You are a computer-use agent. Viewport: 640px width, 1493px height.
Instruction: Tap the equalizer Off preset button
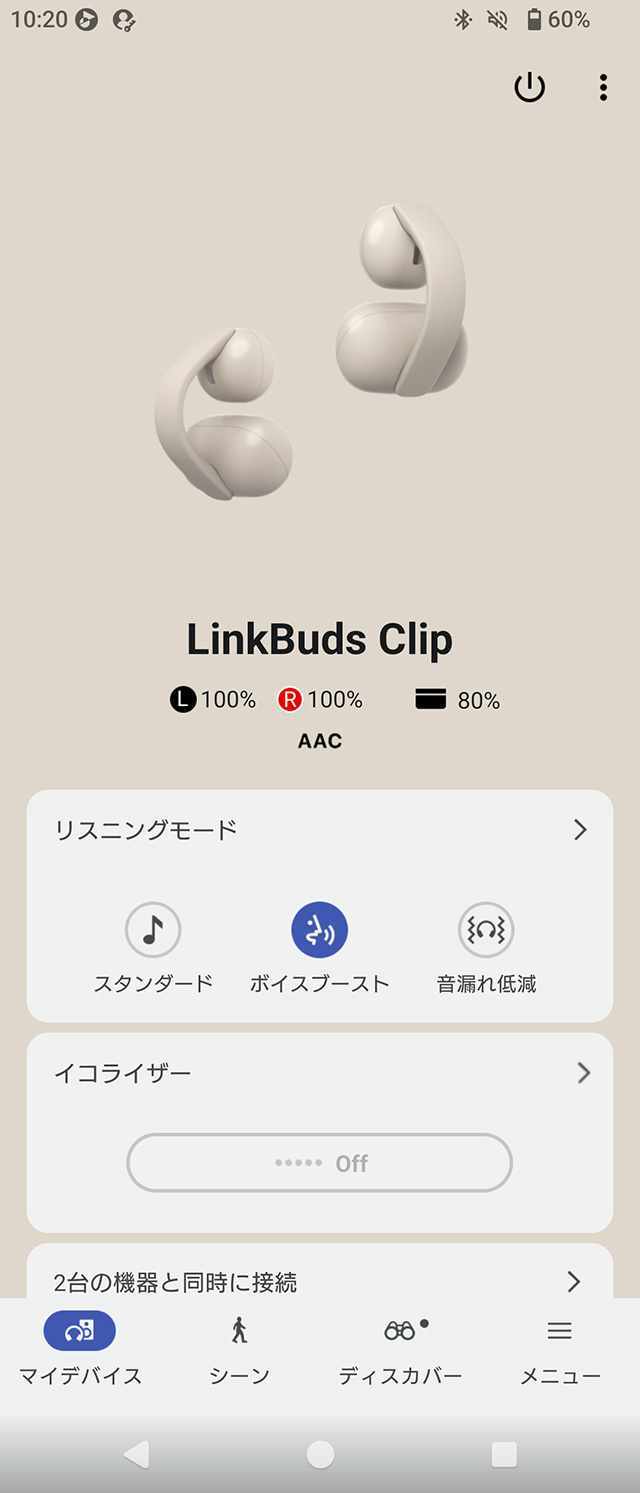click(319, 1163)
